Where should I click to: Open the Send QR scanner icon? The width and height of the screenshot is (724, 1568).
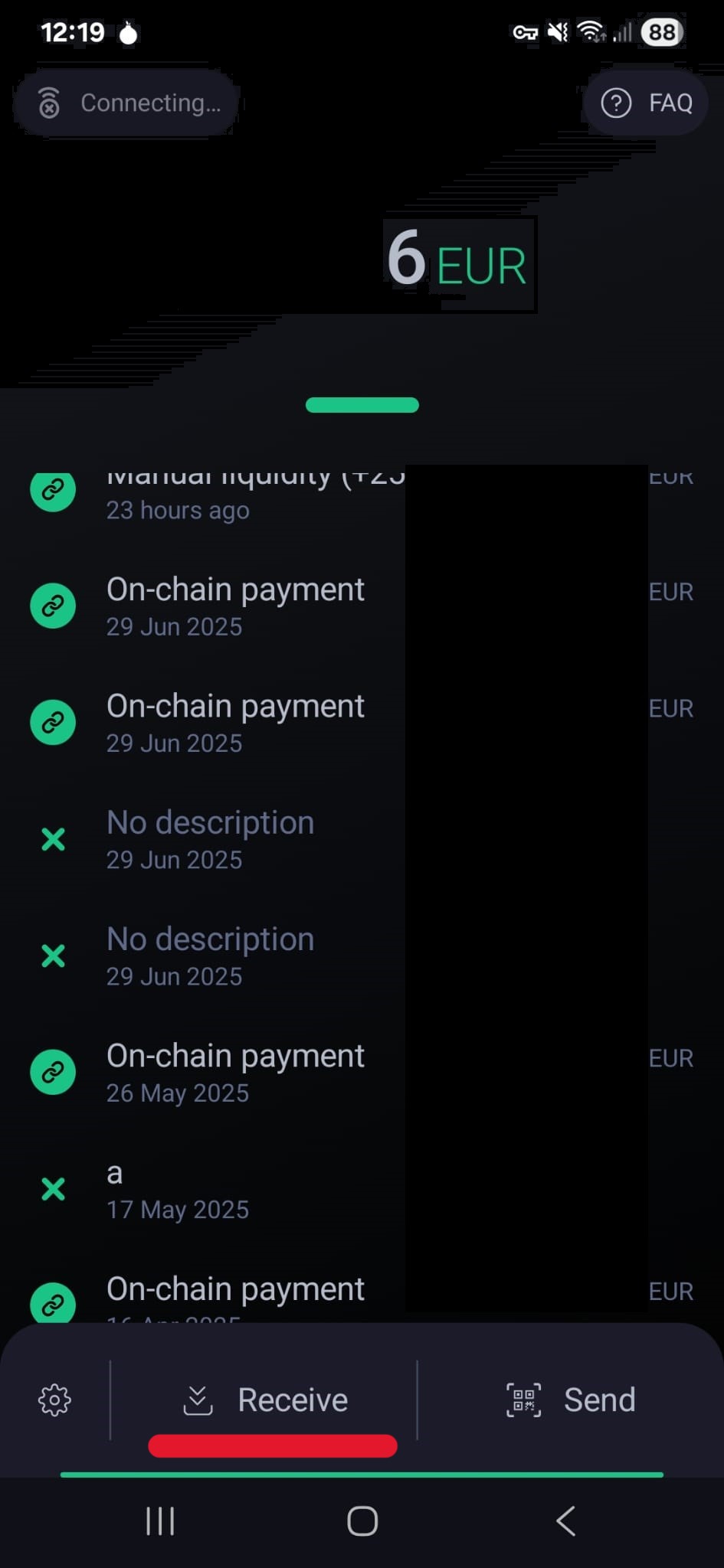click(524, 1399)
